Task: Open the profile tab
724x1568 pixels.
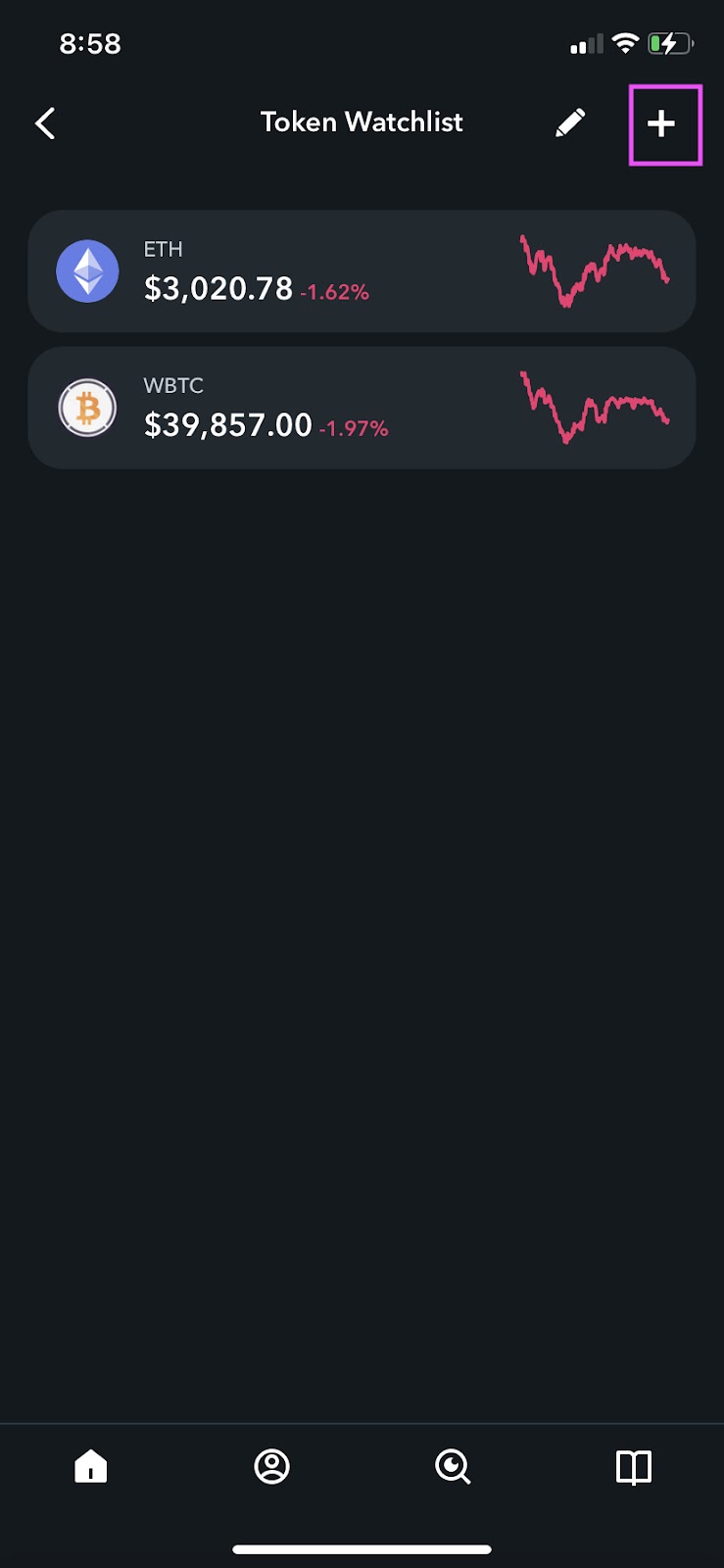Action: [x=271, y=1467]
